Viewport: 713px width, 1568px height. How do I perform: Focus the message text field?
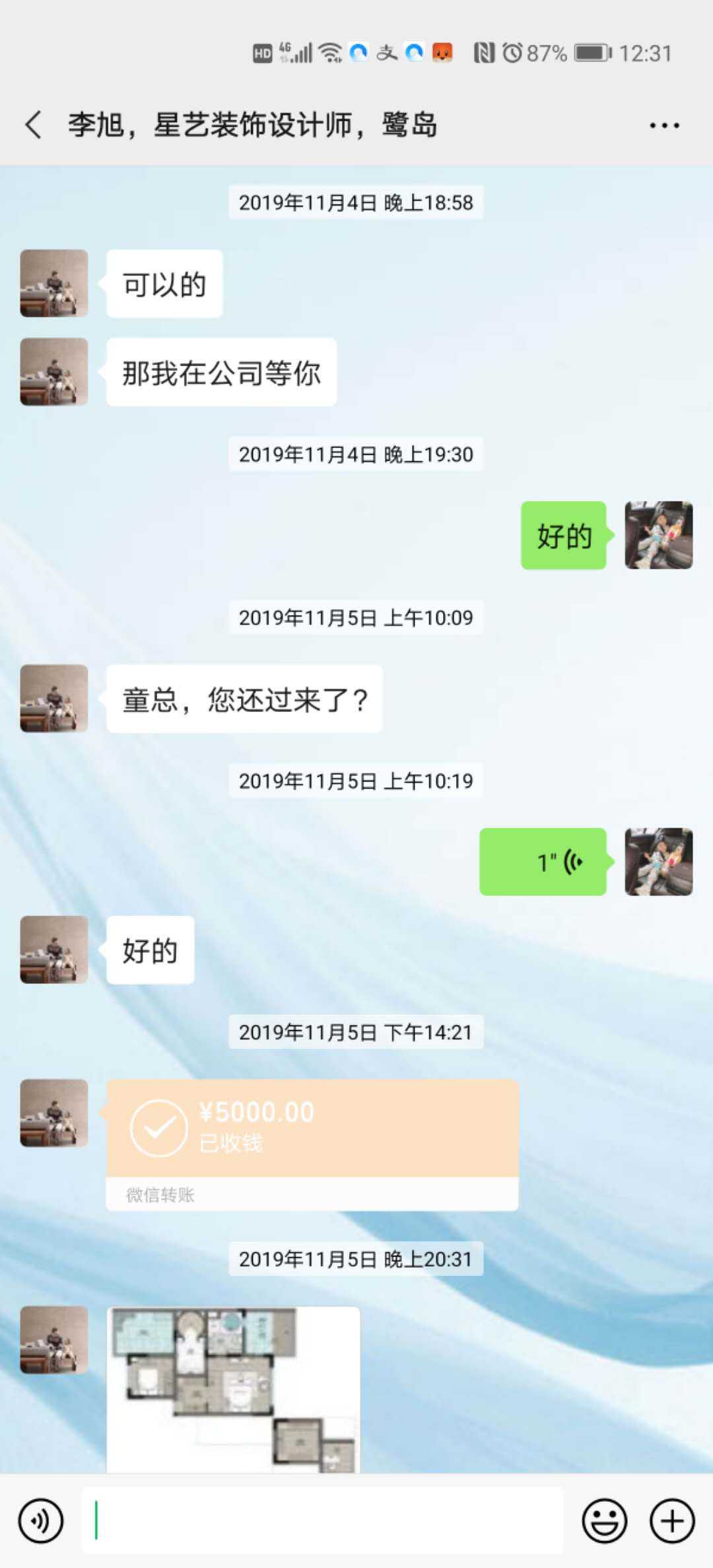[x=322, y=1521]
